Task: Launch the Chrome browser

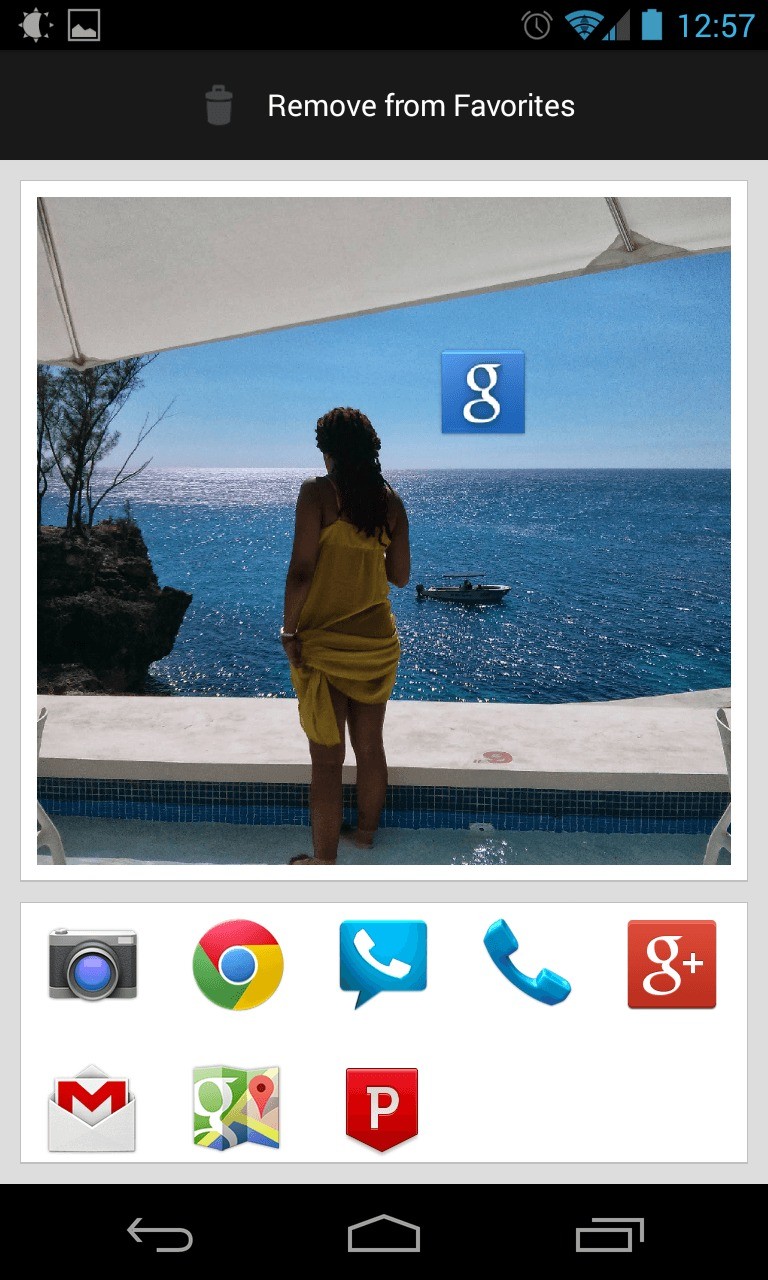Action: [x=238, y=965]
